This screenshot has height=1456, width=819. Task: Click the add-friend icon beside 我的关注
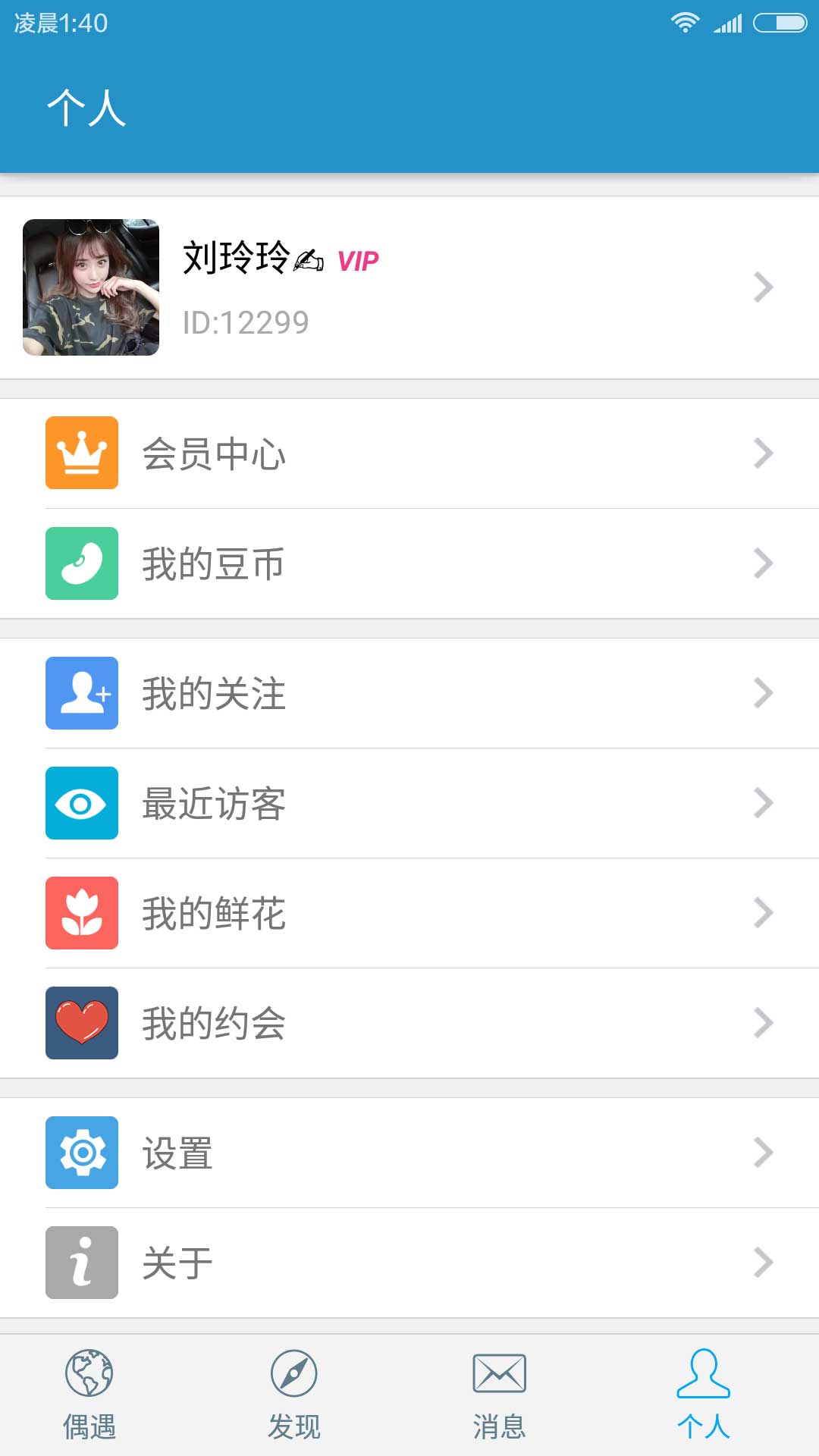pyautogui.click(x=82, y=694)
